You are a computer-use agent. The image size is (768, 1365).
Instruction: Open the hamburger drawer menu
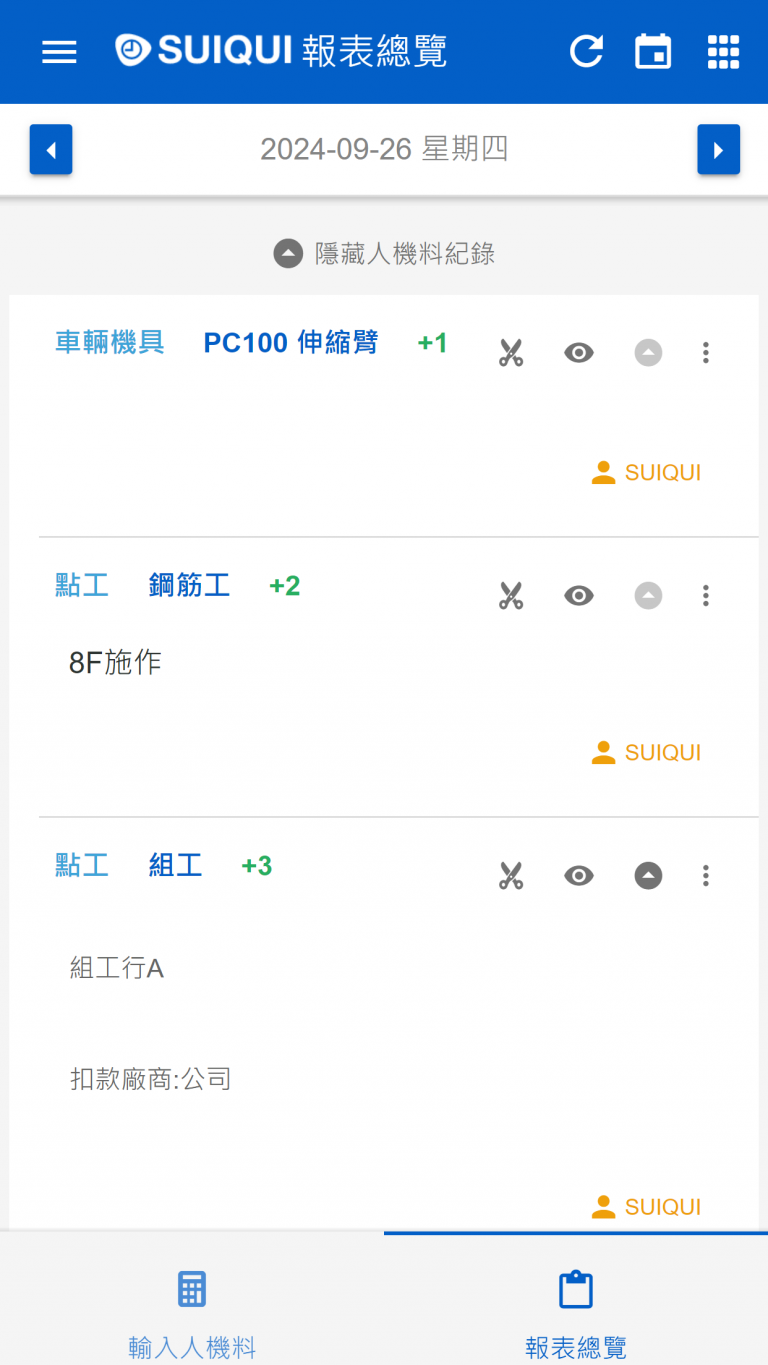pos(59,52)
